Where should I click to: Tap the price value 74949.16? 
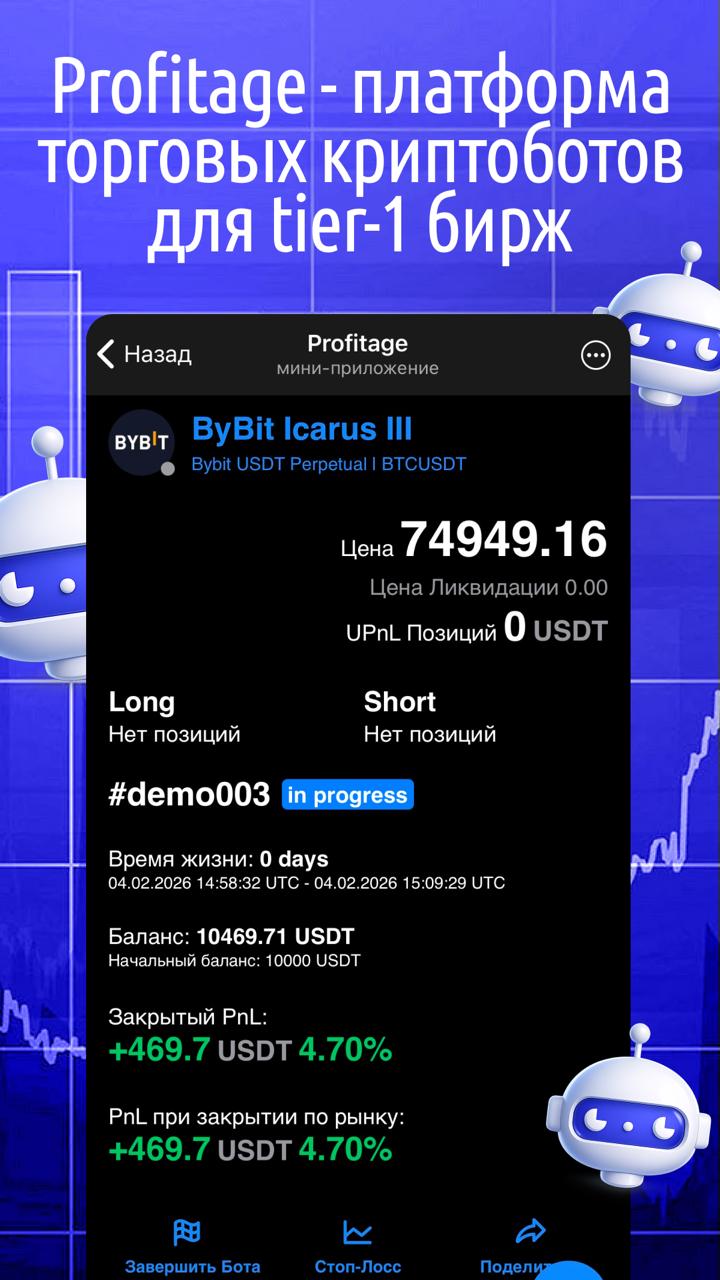pyautogui.click(x=504, y=537)
